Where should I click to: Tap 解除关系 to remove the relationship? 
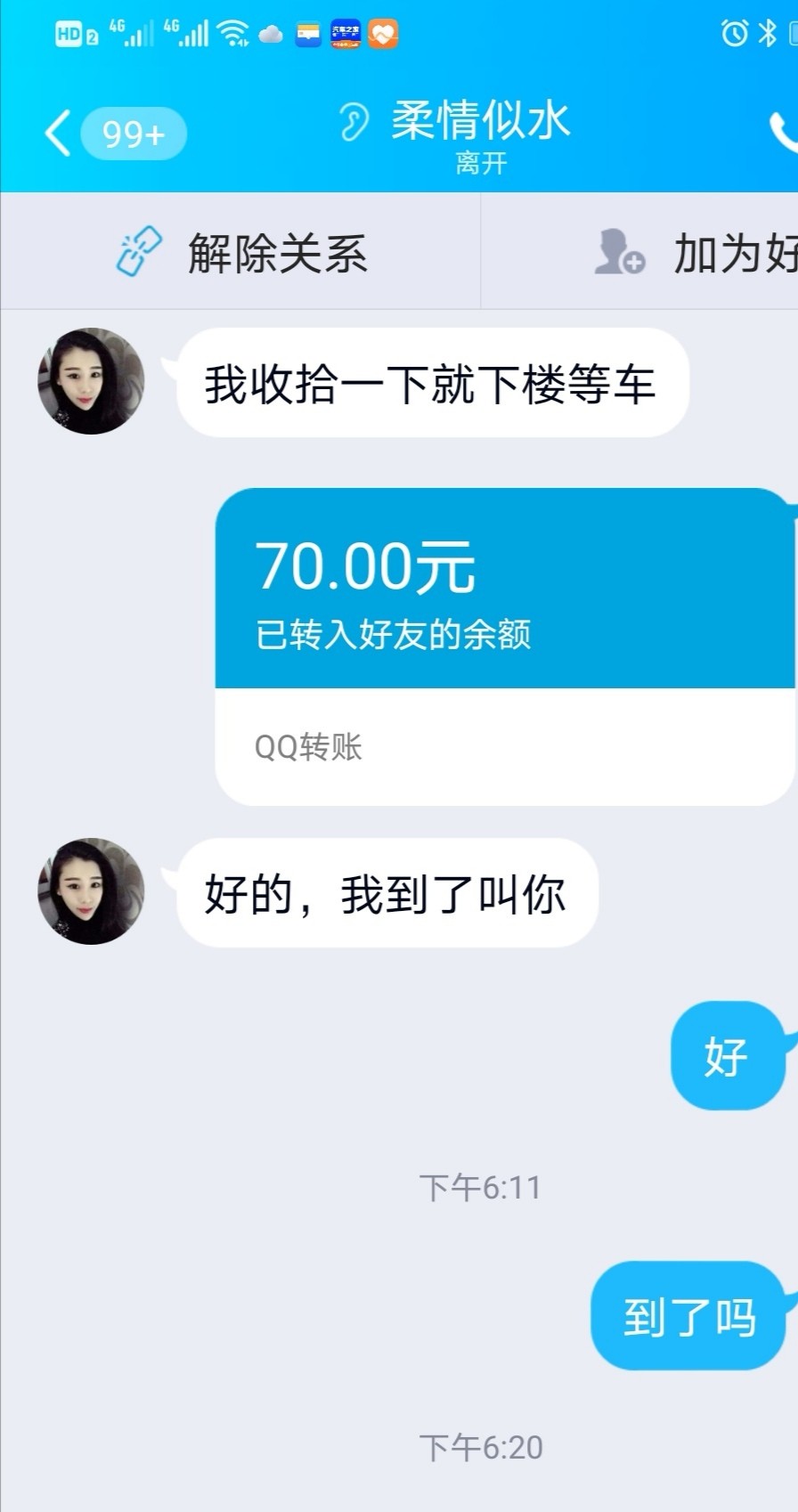pyautogui.click(x=240, y=253)
